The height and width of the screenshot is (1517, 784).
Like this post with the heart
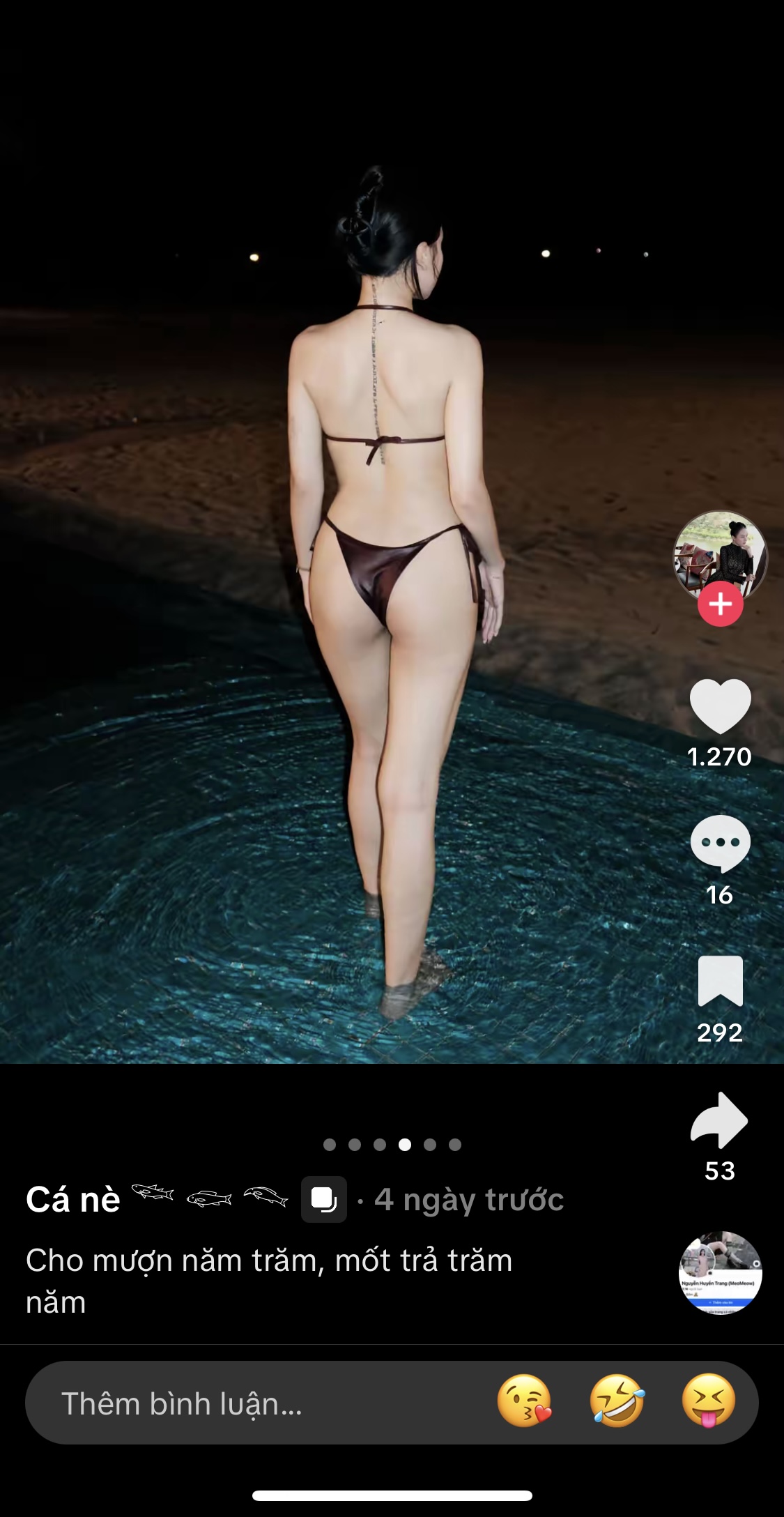(720, 706)
